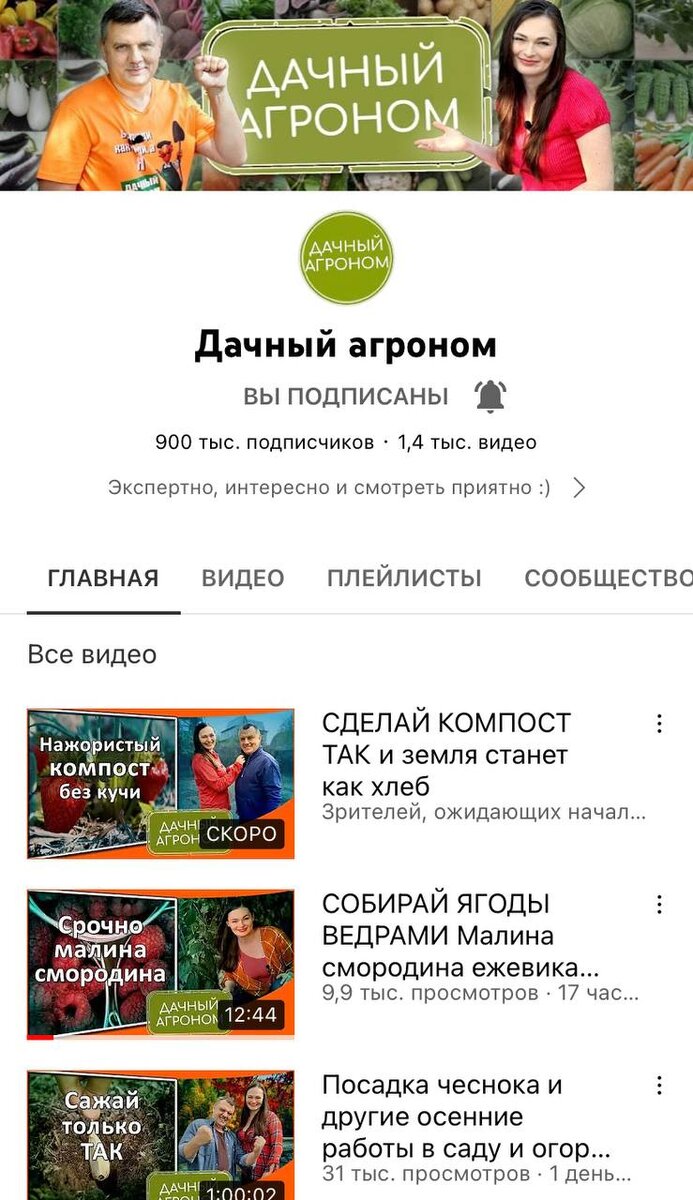Tap the ВЫ ПОДПИСАНЫ subscription button
The width and height of the screenshot is (693, 1200).
pos(345,396)
